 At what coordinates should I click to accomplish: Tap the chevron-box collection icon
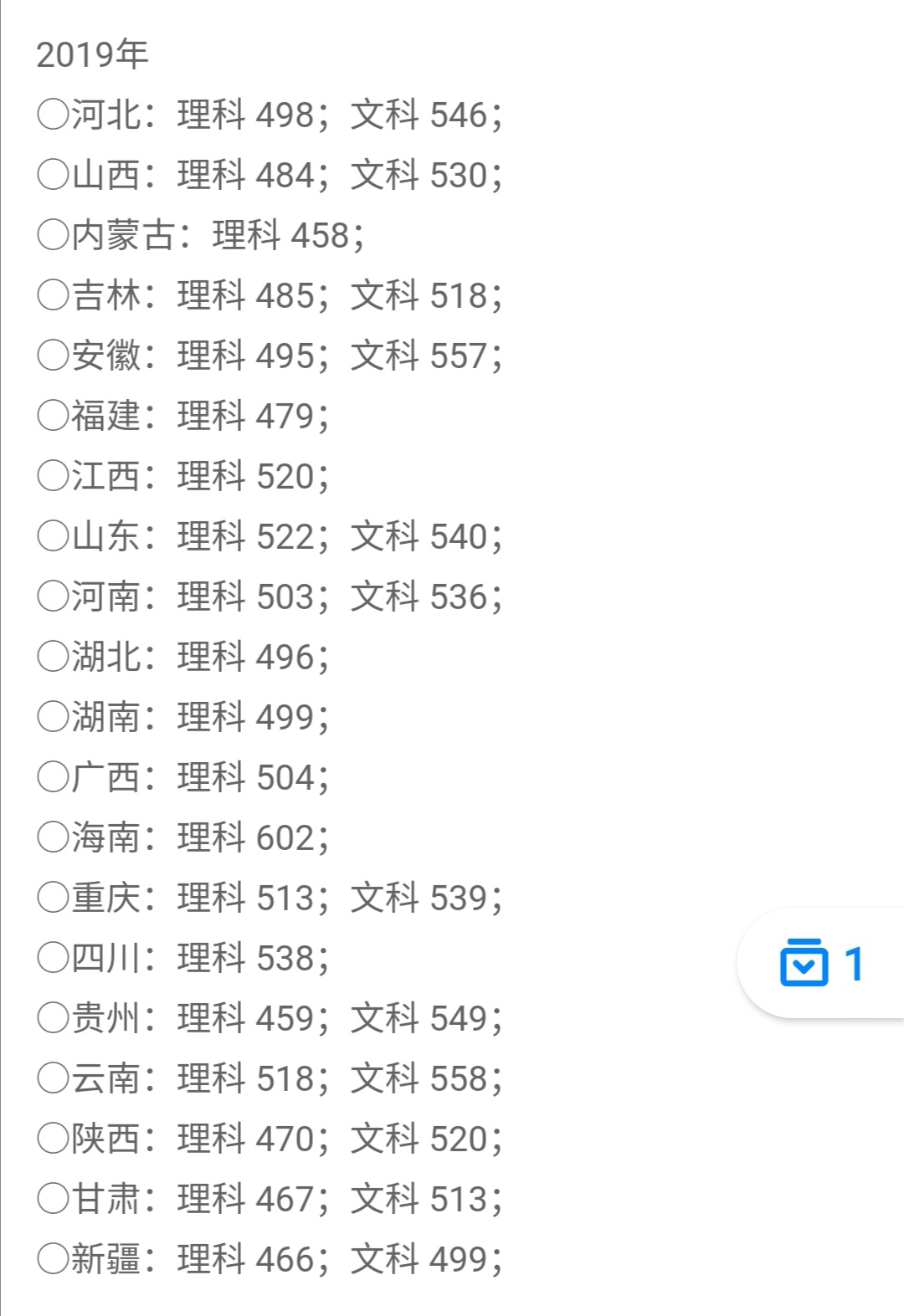pos(805,966)
